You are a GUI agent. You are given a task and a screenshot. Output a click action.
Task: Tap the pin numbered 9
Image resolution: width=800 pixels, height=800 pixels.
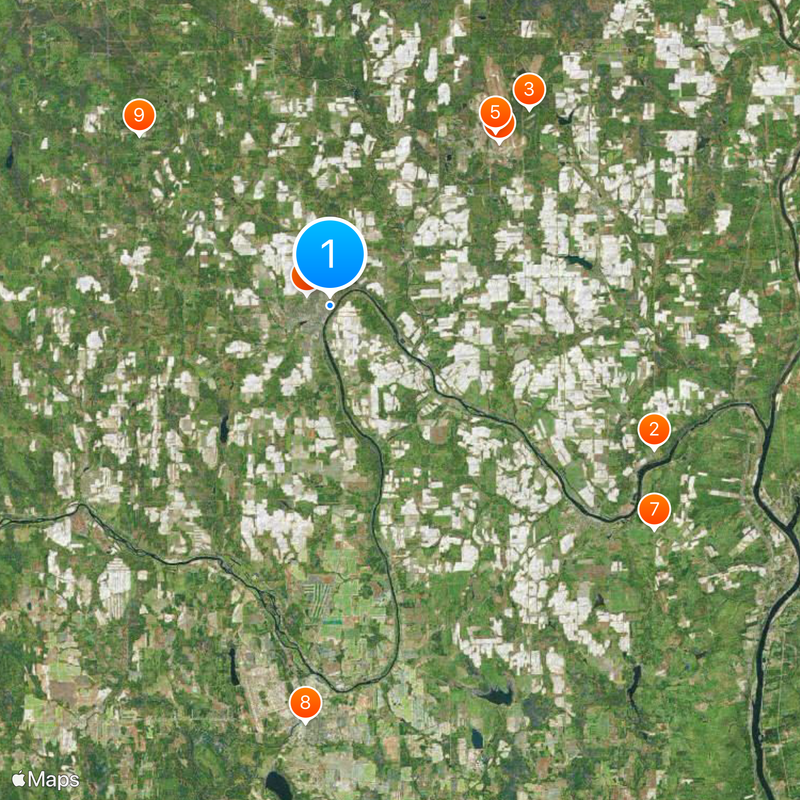tap(139, 116)
